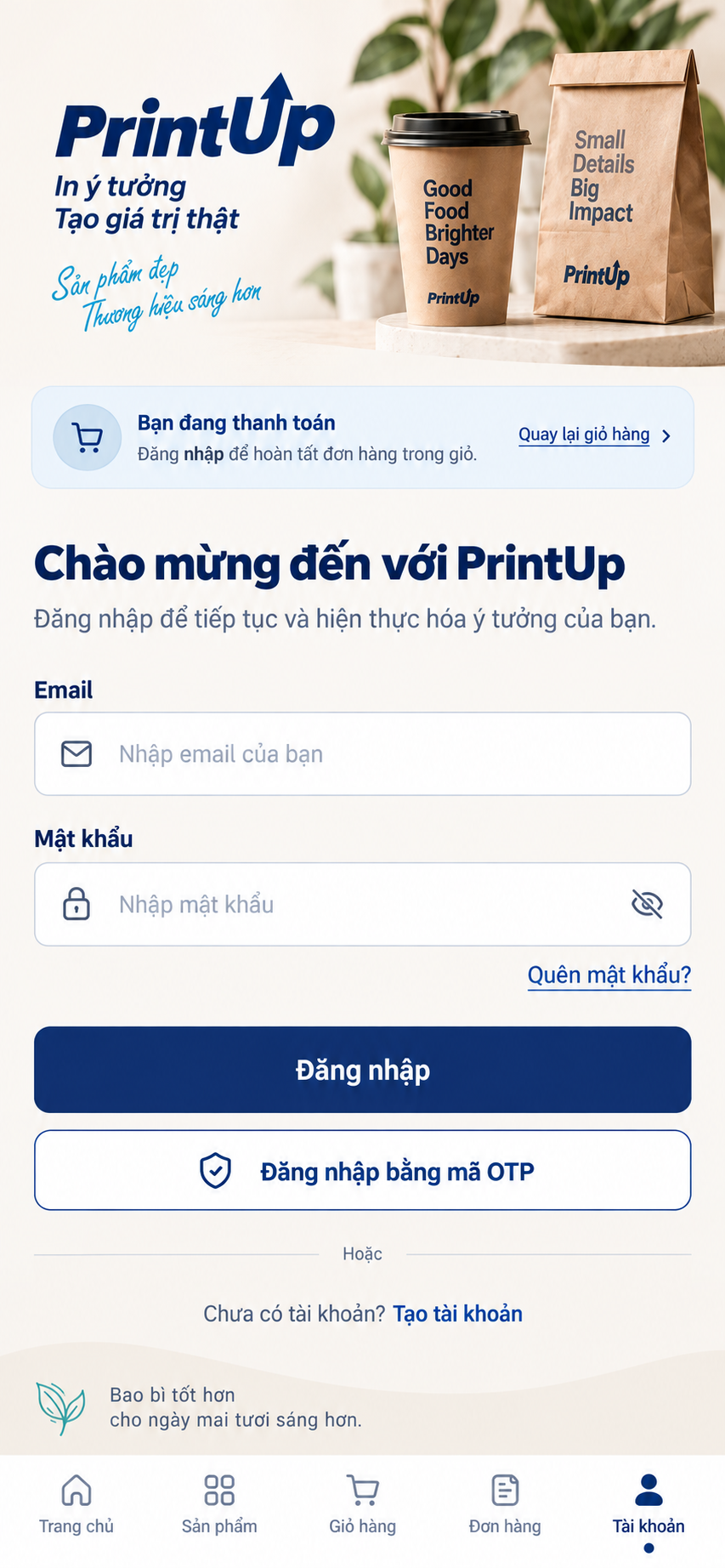The image size is (725, 1568).
Task: Open the Tạo tài khoản link
Action: [457, 1314]
